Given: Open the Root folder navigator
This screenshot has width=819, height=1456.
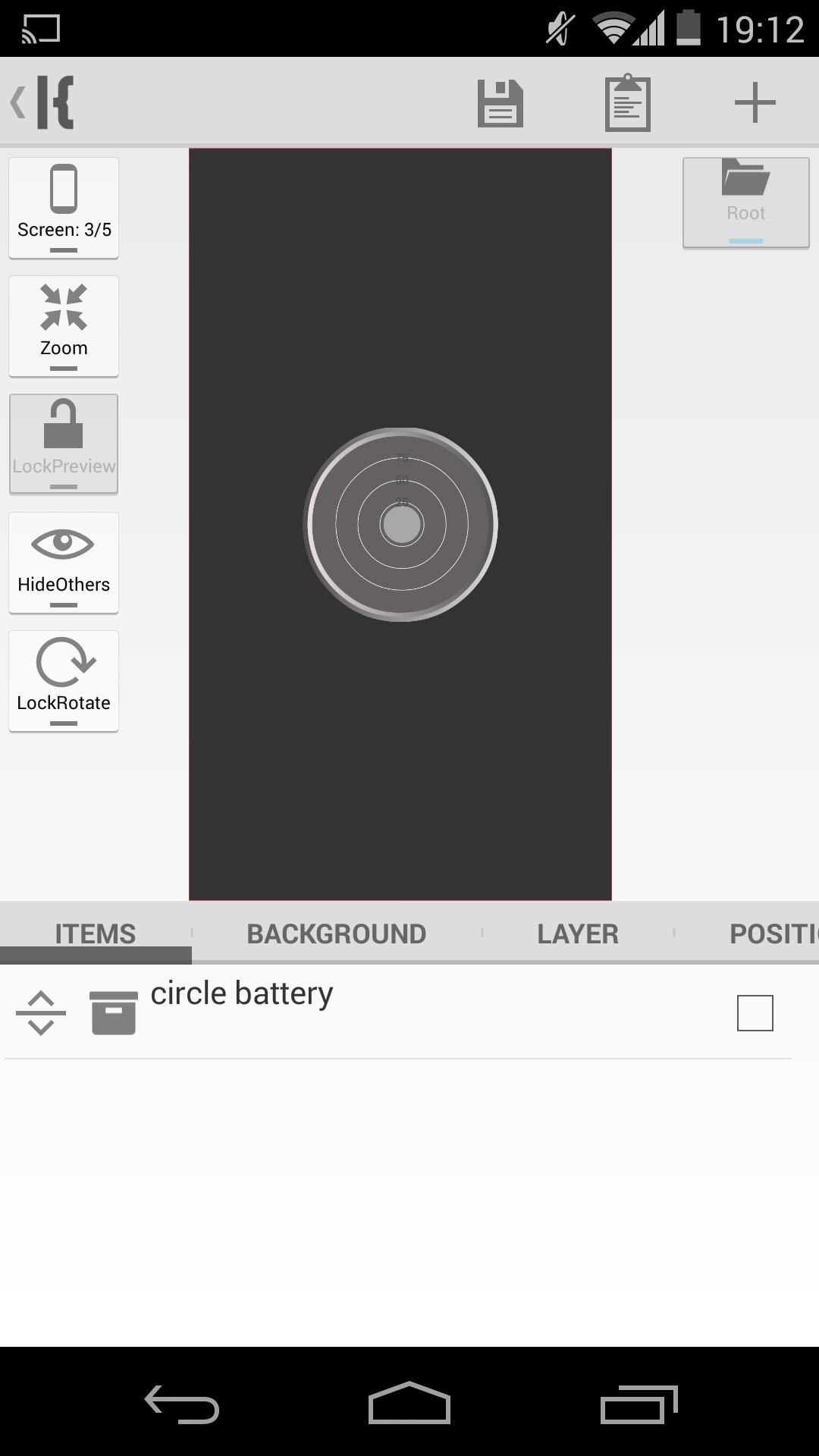Looking at the screenshot, I should coord(745,201).
